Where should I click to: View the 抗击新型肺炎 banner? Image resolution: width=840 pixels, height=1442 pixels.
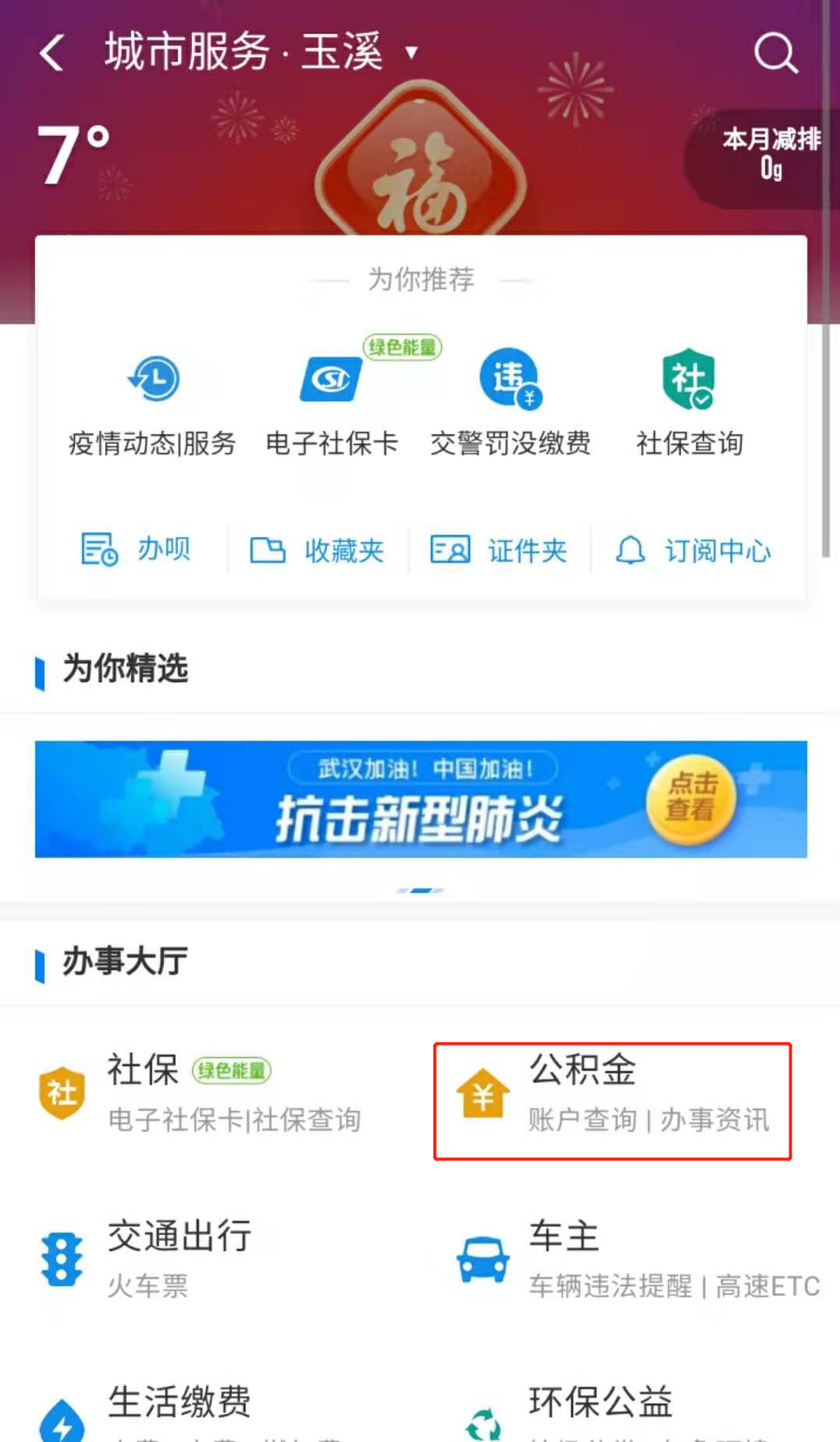(x=420, y=799)
